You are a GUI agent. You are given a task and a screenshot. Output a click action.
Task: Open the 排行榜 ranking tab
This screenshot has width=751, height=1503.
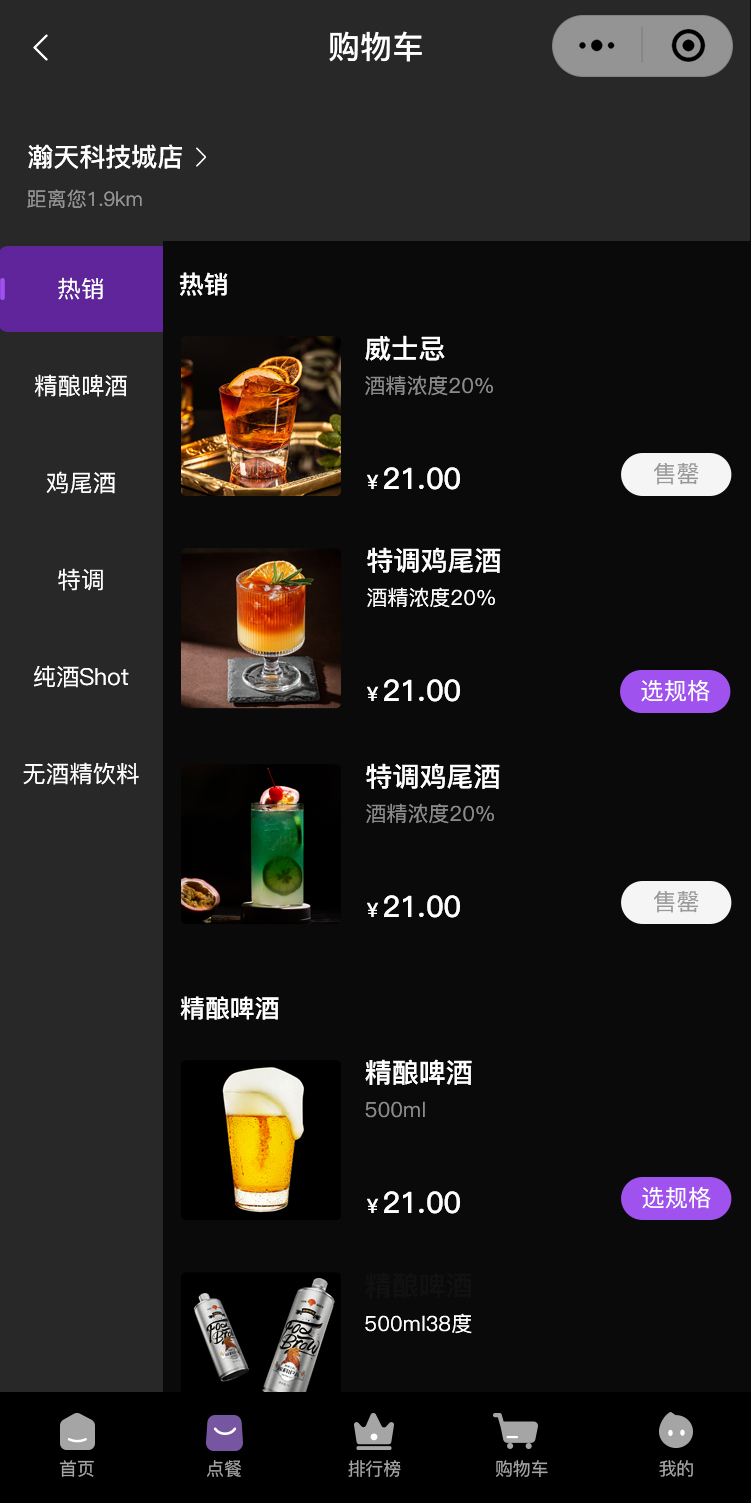(374, 1445)
